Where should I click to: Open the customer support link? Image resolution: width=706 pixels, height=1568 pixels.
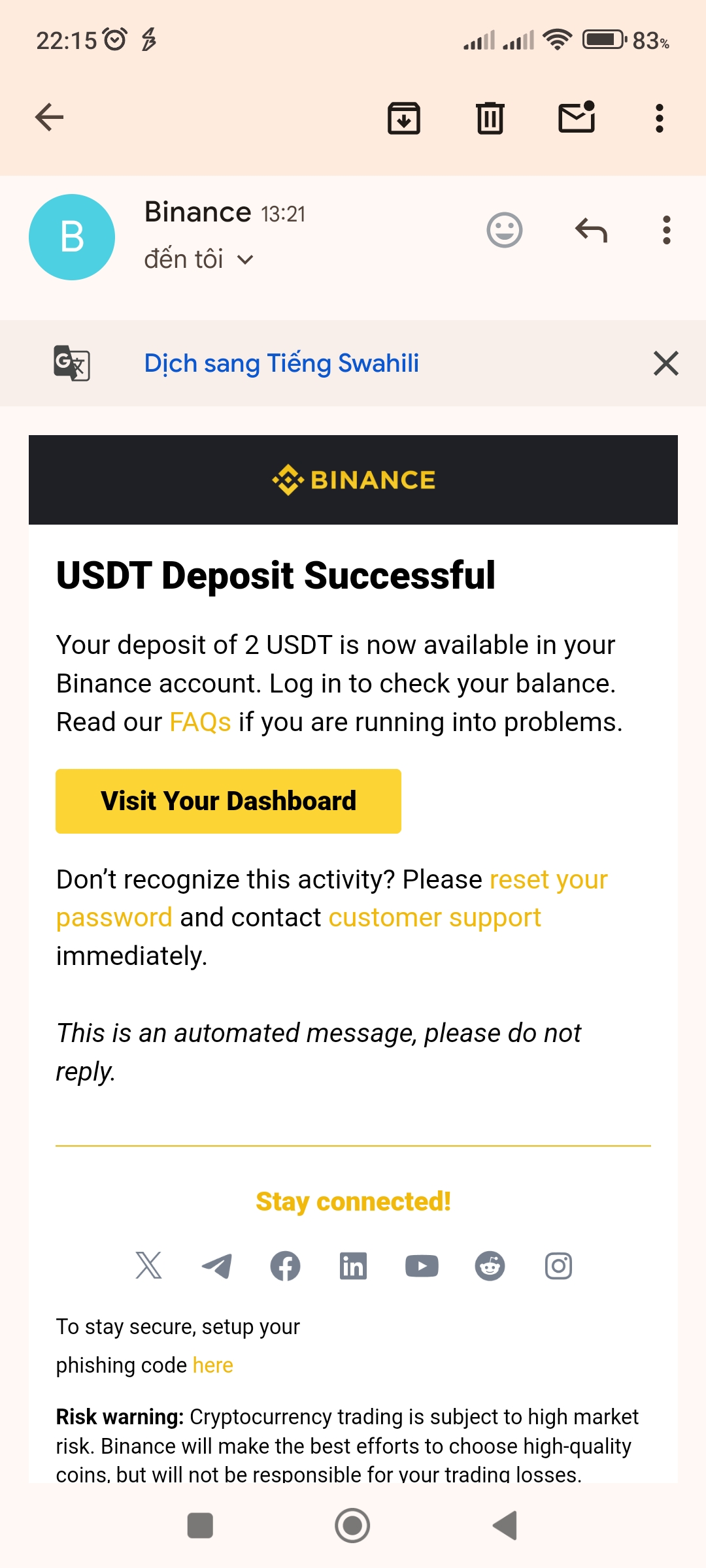tap(435, 917)
